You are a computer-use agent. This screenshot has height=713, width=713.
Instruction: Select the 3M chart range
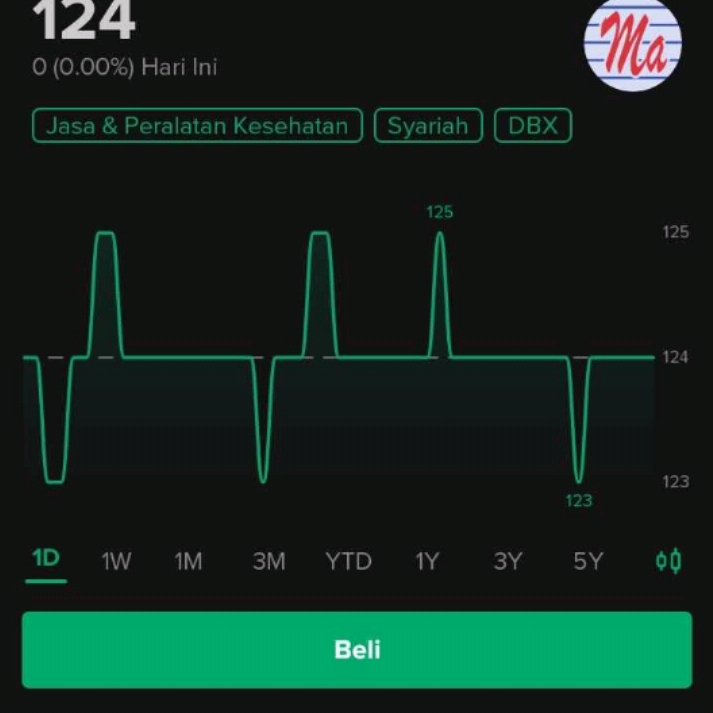coord(268,562)
